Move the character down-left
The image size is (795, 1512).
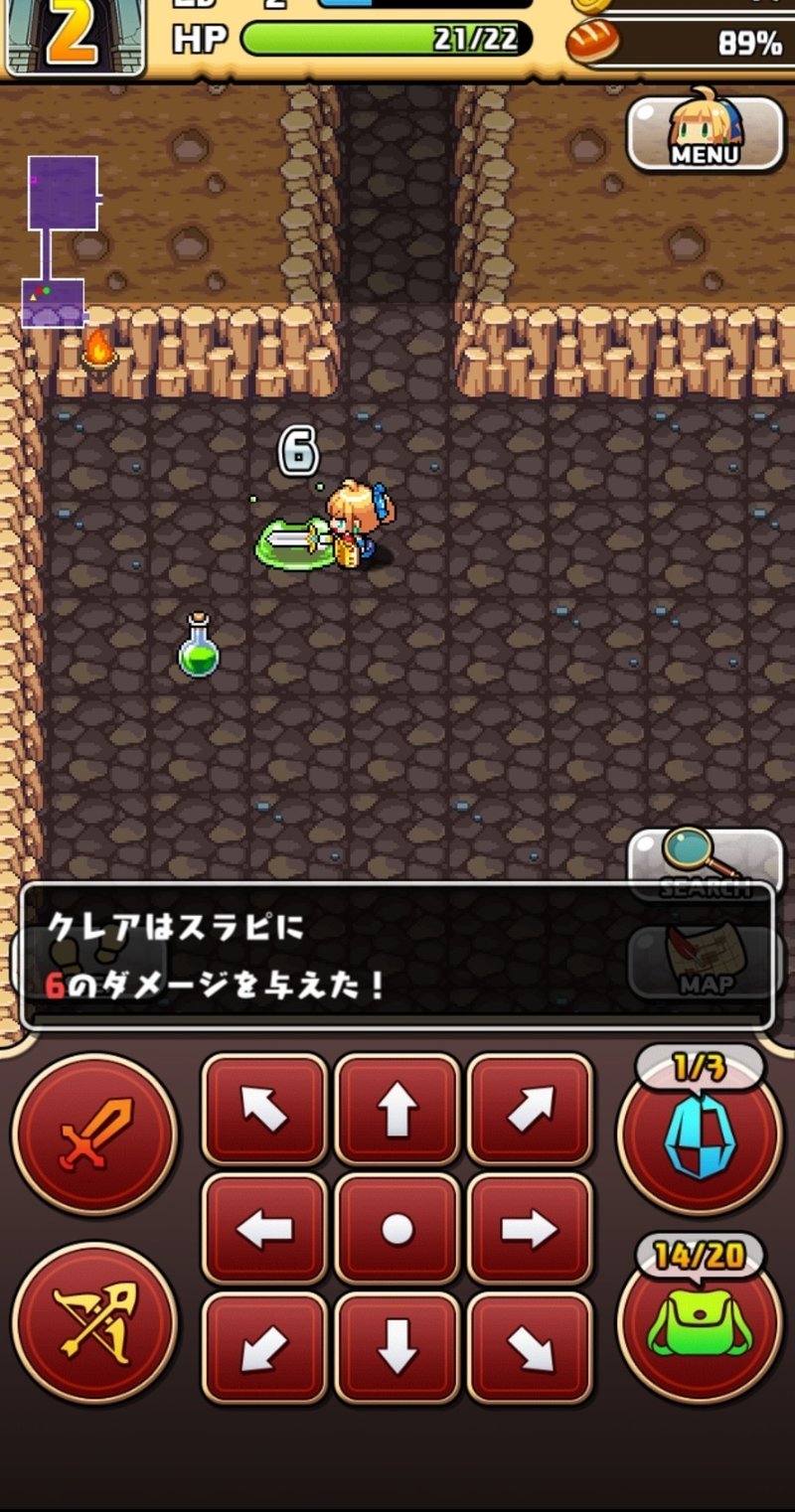pyautogui.click(x=264, y=1349)
